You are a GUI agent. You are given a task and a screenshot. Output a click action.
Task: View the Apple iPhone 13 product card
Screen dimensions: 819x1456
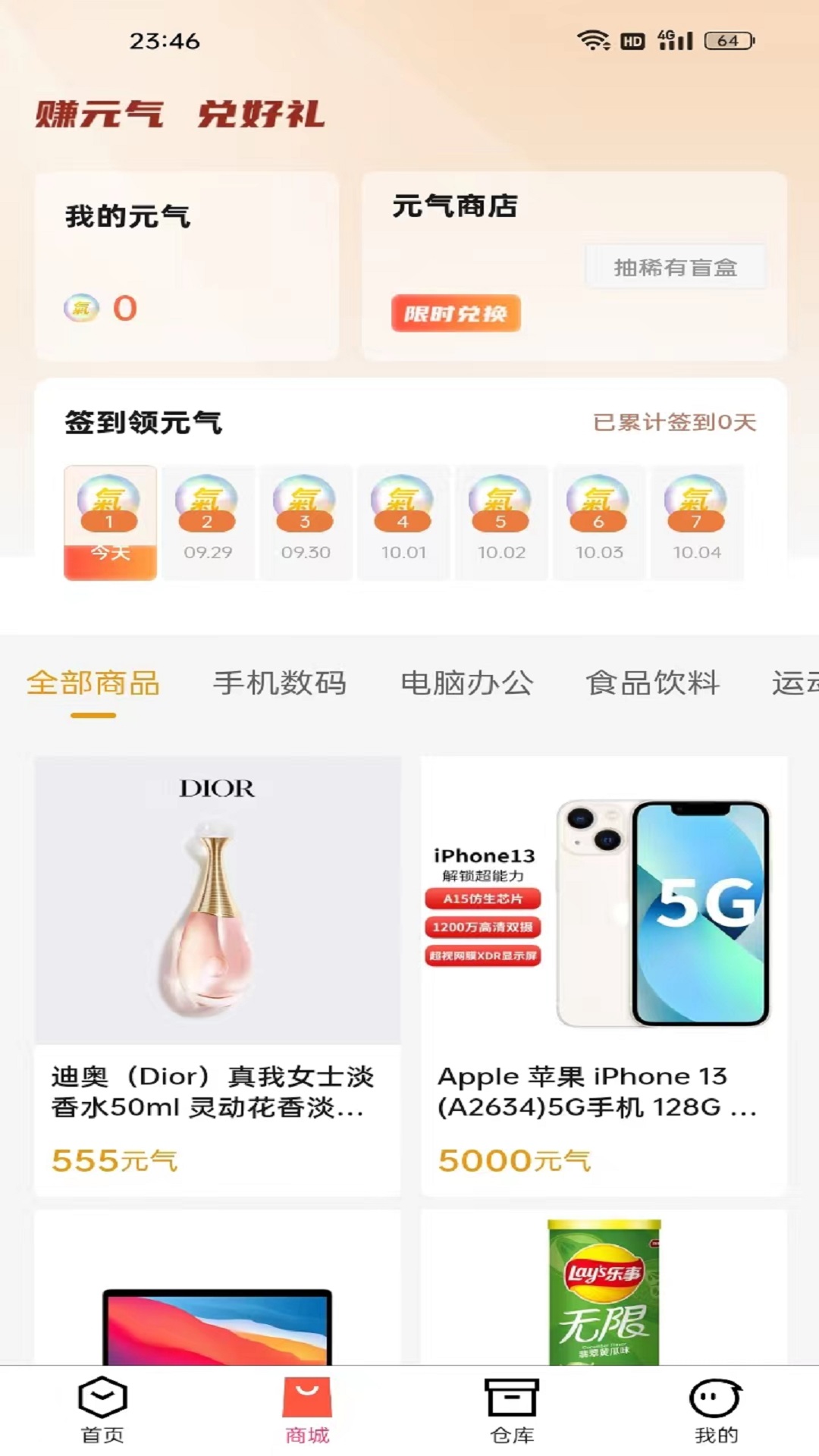604,974
